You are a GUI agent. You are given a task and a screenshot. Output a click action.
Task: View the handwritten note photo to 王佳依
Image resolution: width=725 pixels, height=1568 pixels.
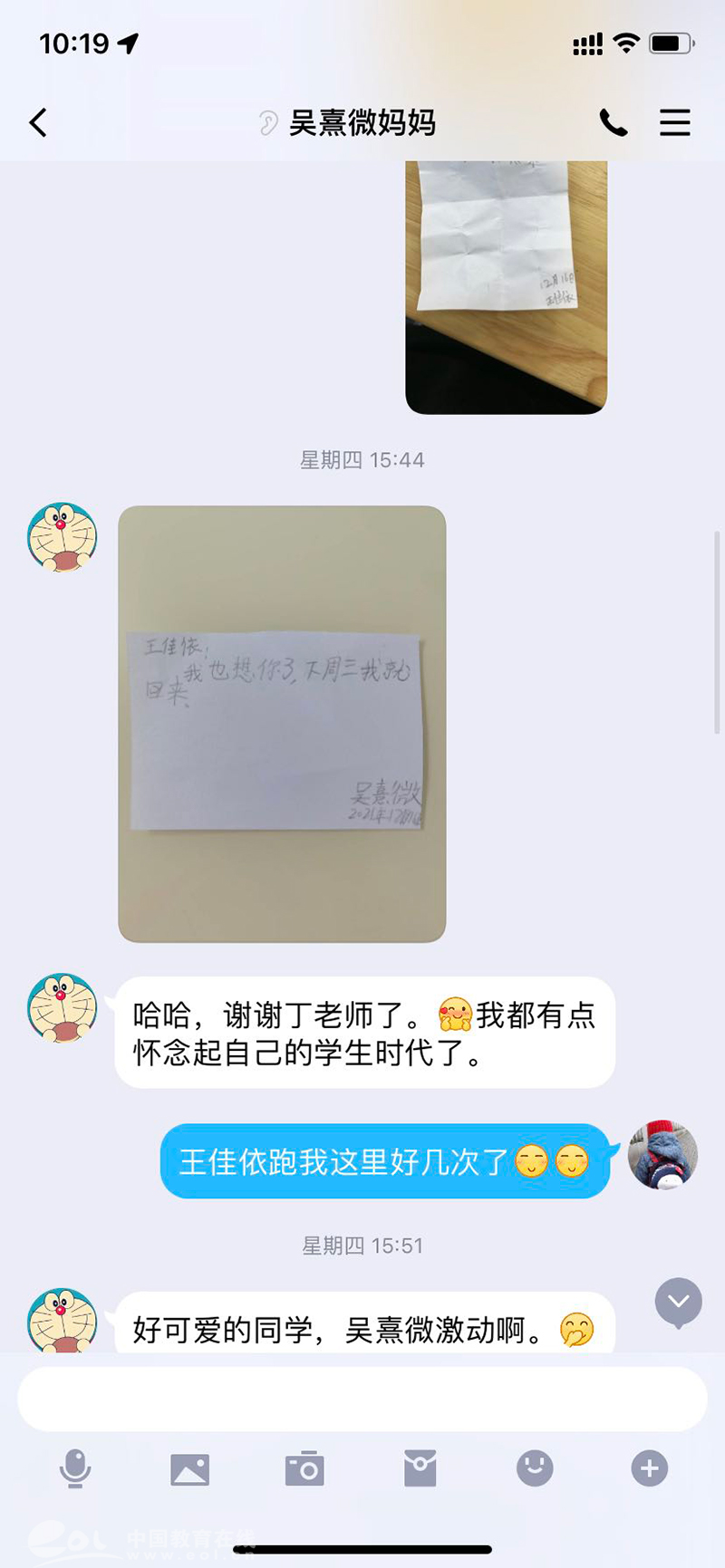tap(282, 724)
